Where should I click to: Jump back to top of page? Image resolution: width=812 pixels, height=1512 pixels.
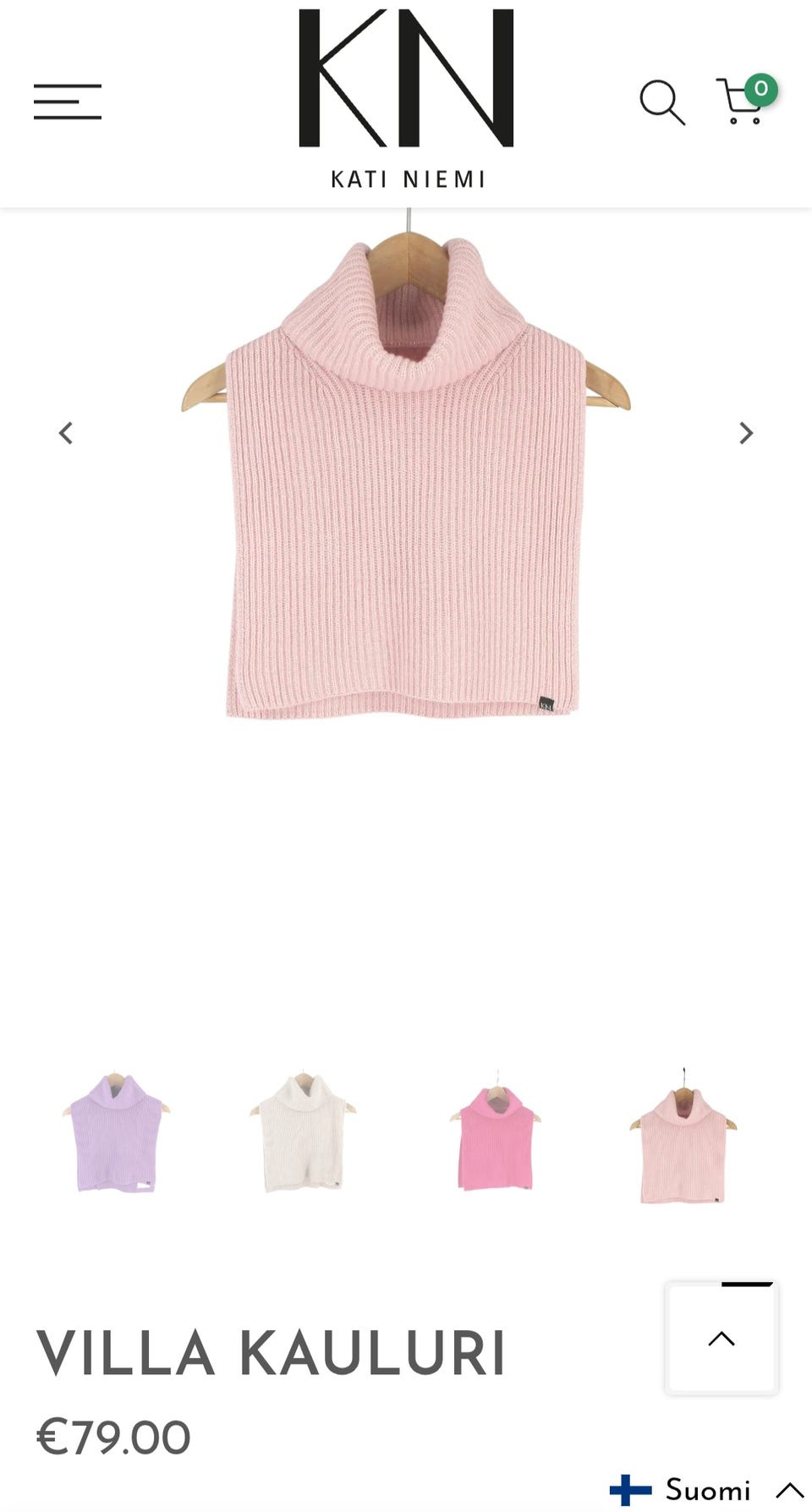tap(721, 1338)
